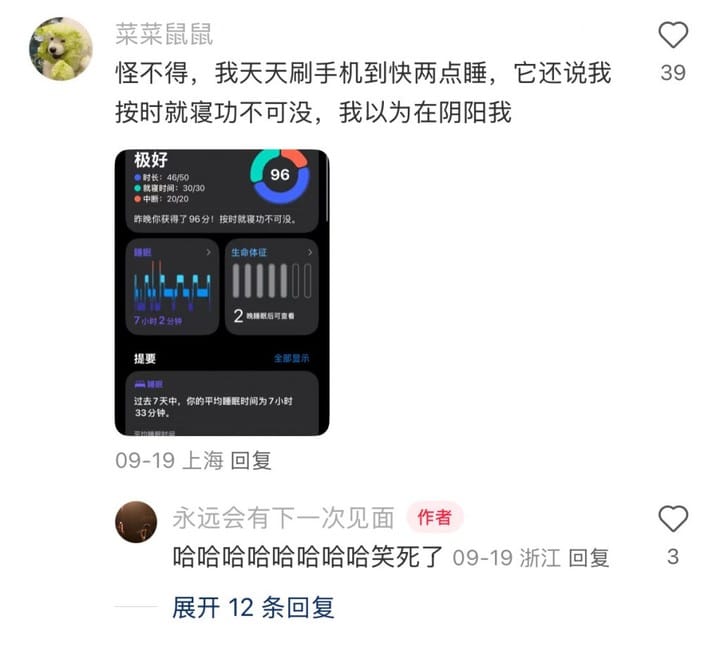This screenshot has height=647, width=720.
Task: View 永远会有下一次见面's profile avatar
Action: click(136, 521)
